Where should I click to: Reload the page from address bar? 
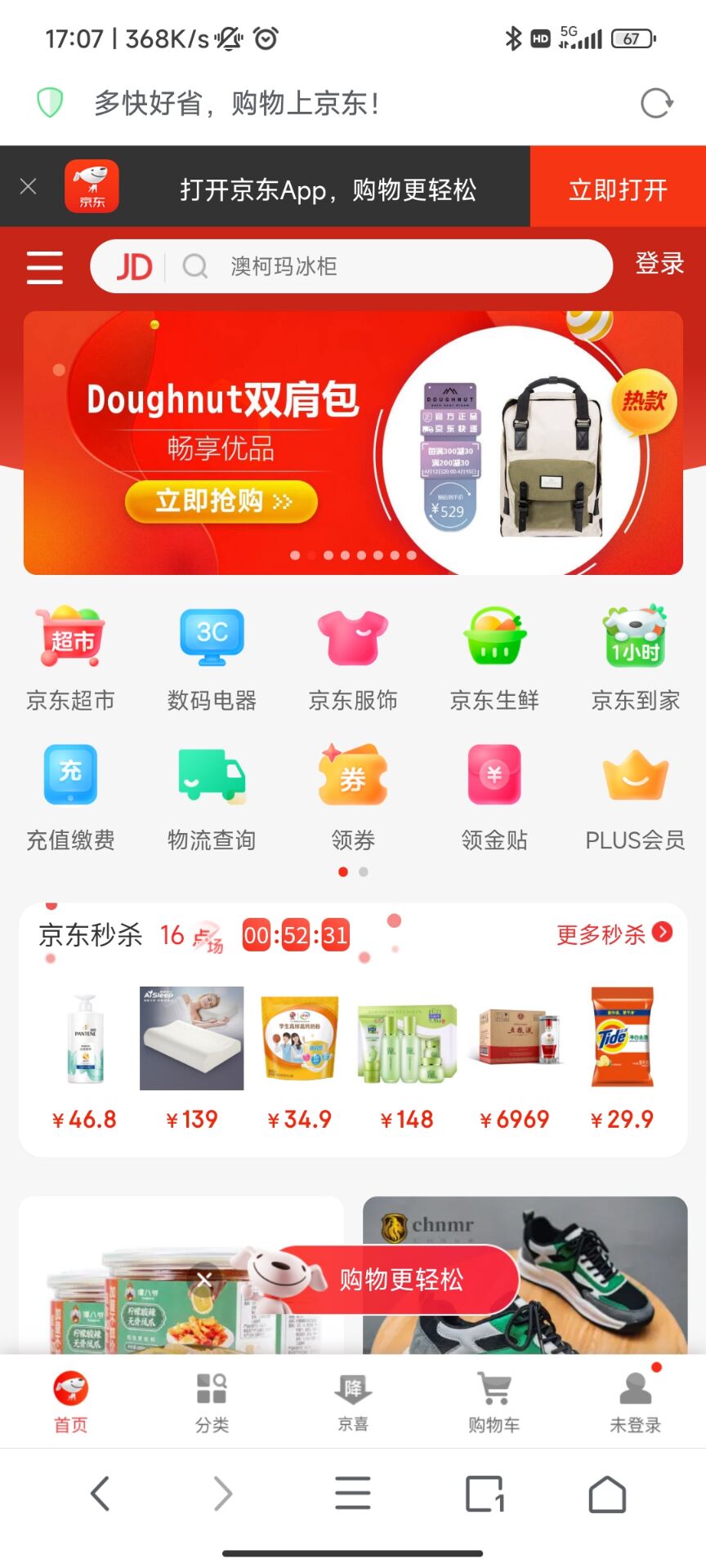(x=656, y=104)
